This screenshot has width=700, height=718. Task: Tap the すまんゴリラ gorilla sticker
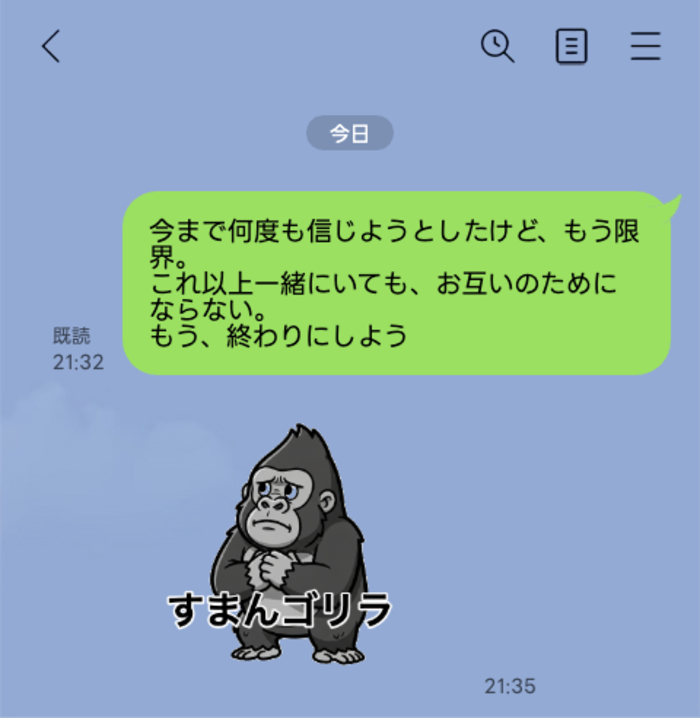tap(283, 545)
